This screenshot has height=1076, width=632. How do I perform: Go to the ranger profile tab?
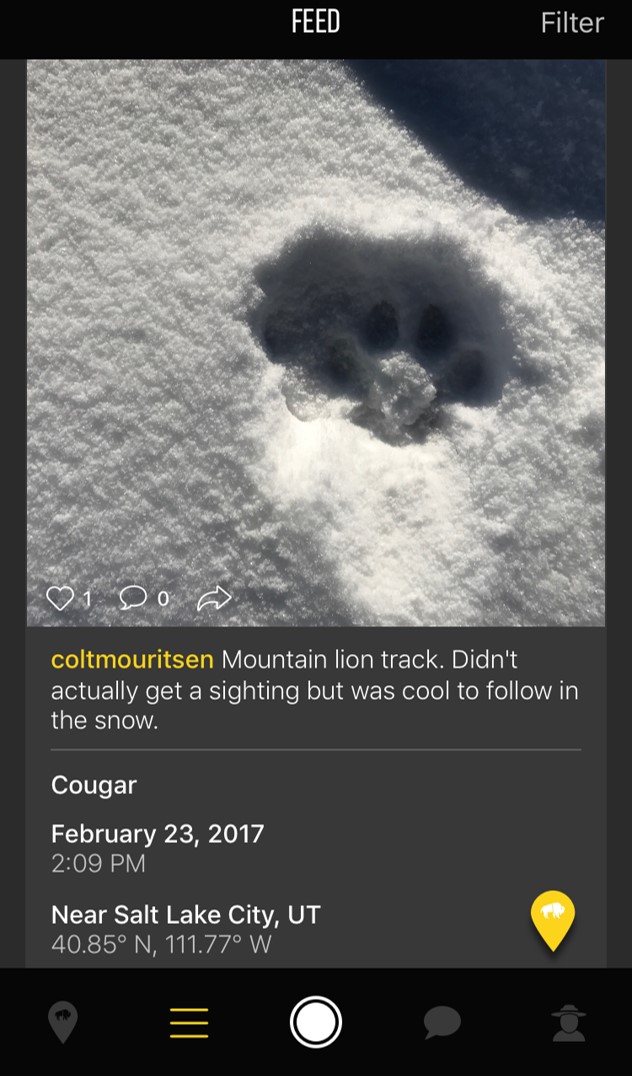(568, 1023)
